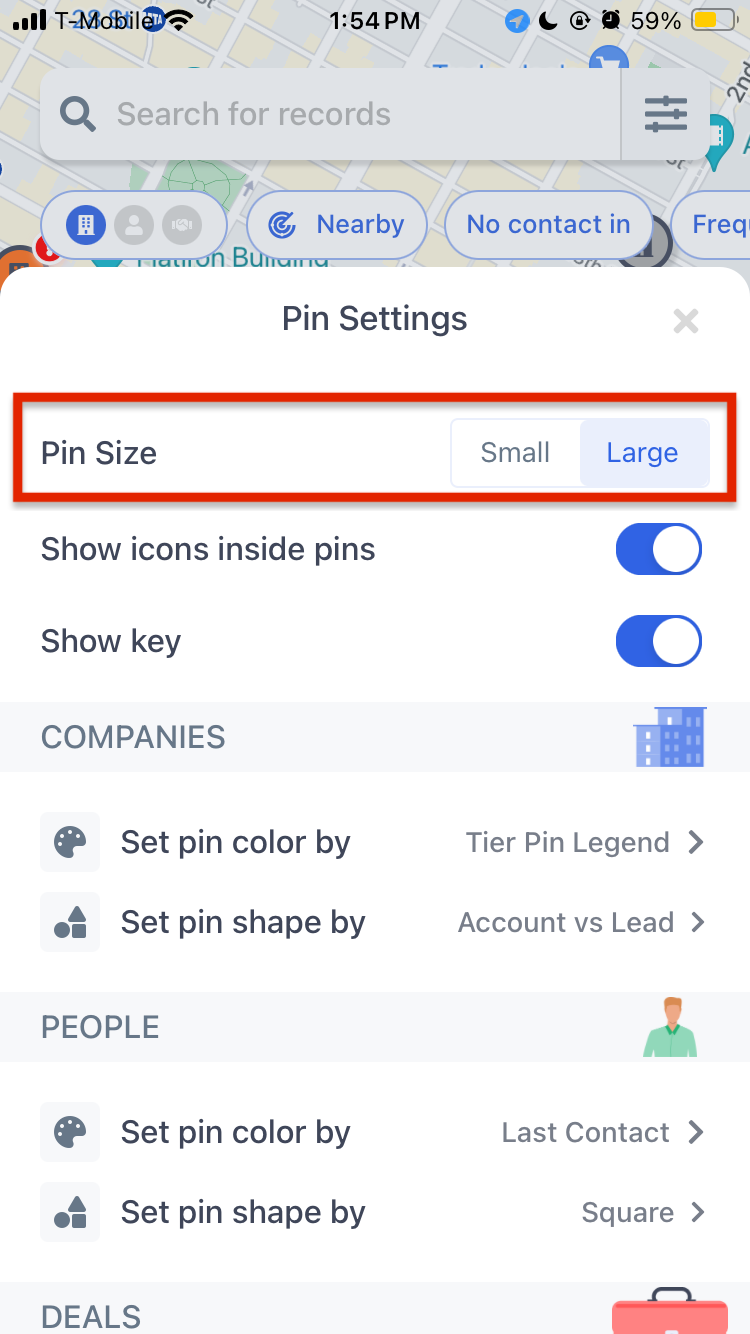Open Companies pin shape by Account vs Lead

[581, 922]
